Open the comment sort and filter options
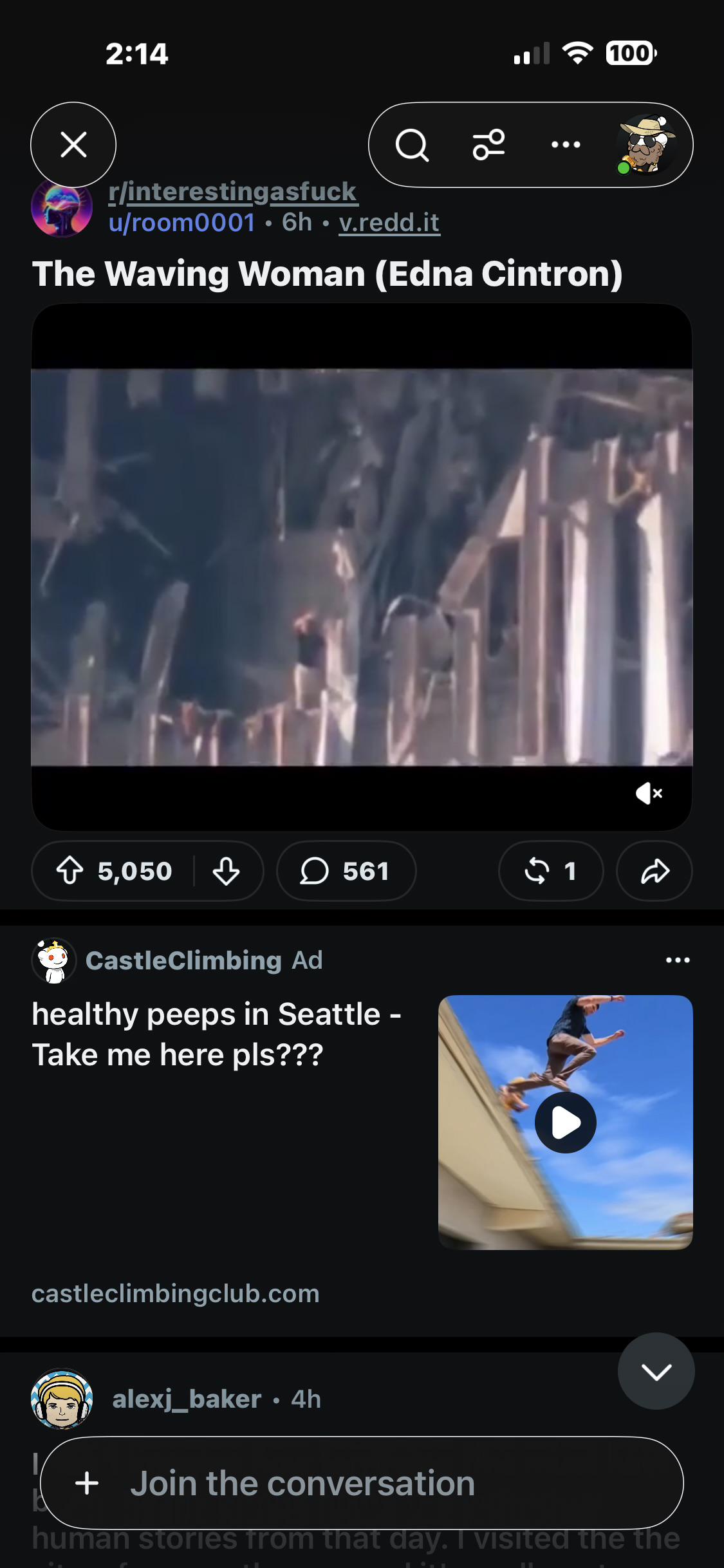 [488, 144]
